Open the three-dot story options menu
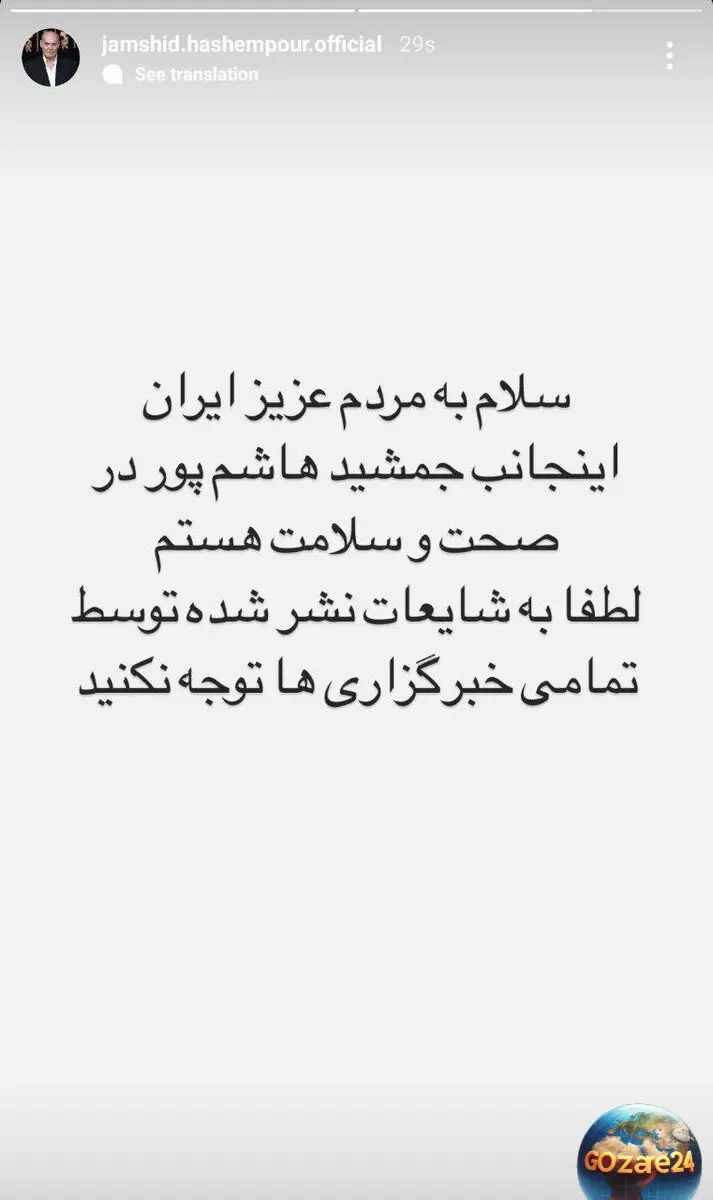The width and height of the screenshot is (713, 1200). (669, 55)
